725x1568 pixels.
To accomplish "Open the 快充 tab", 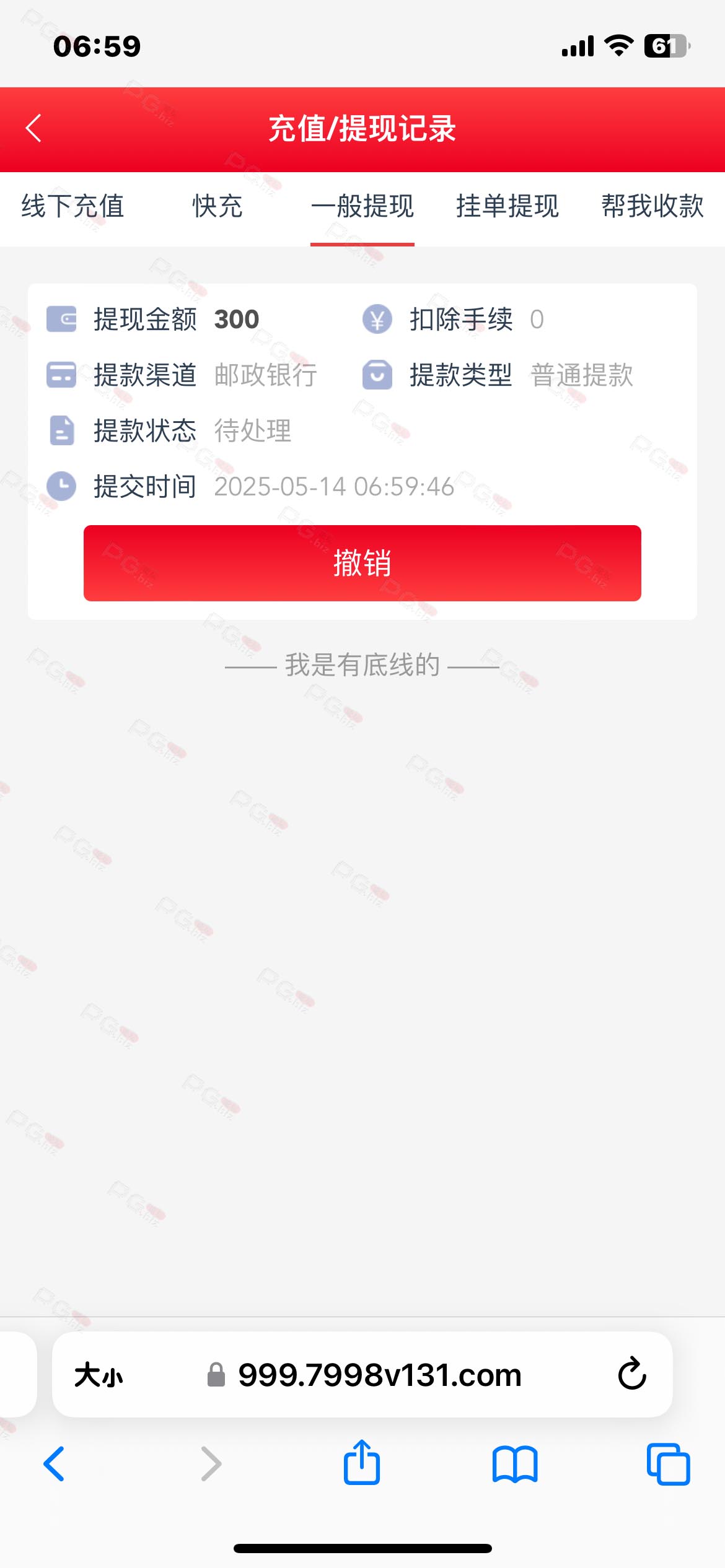I will (217, 206).
